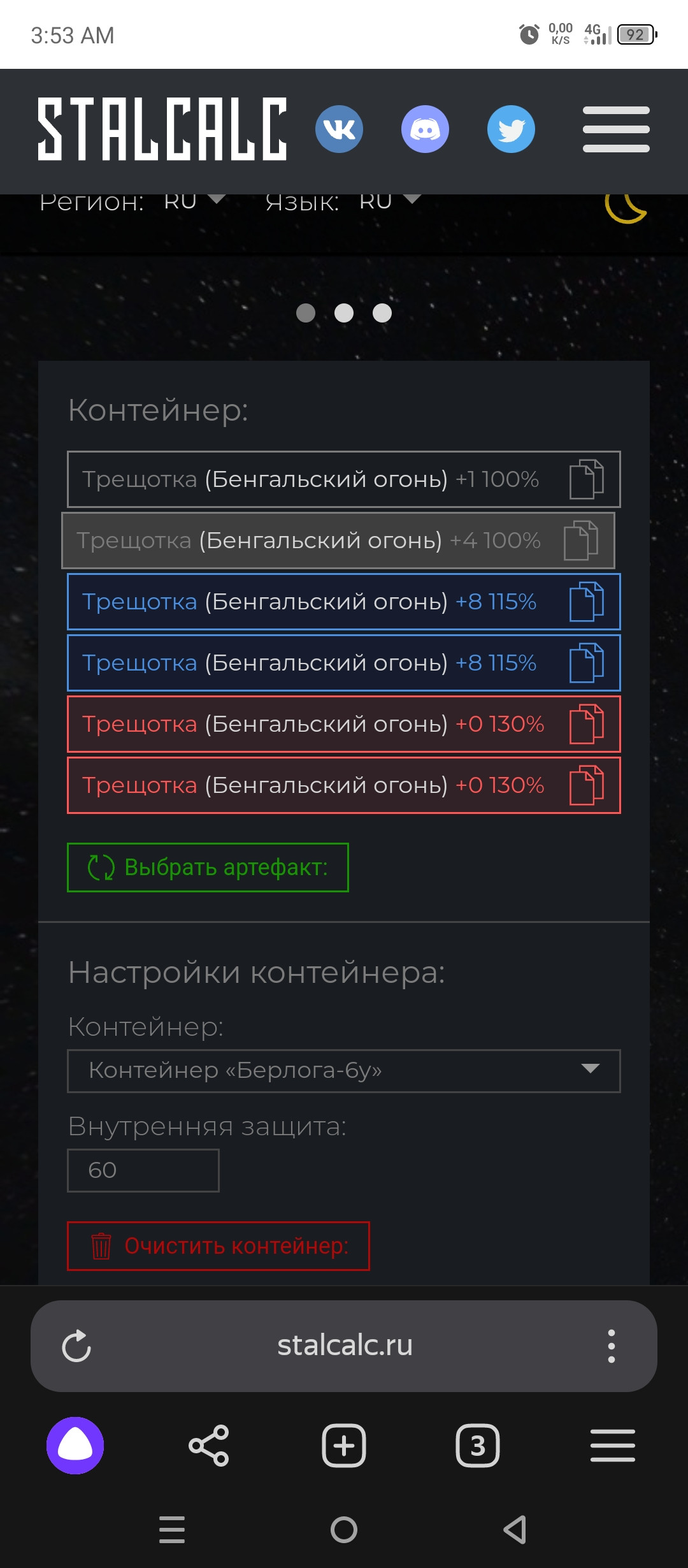Toggle dark mode moon icon

tap(626, 205)
